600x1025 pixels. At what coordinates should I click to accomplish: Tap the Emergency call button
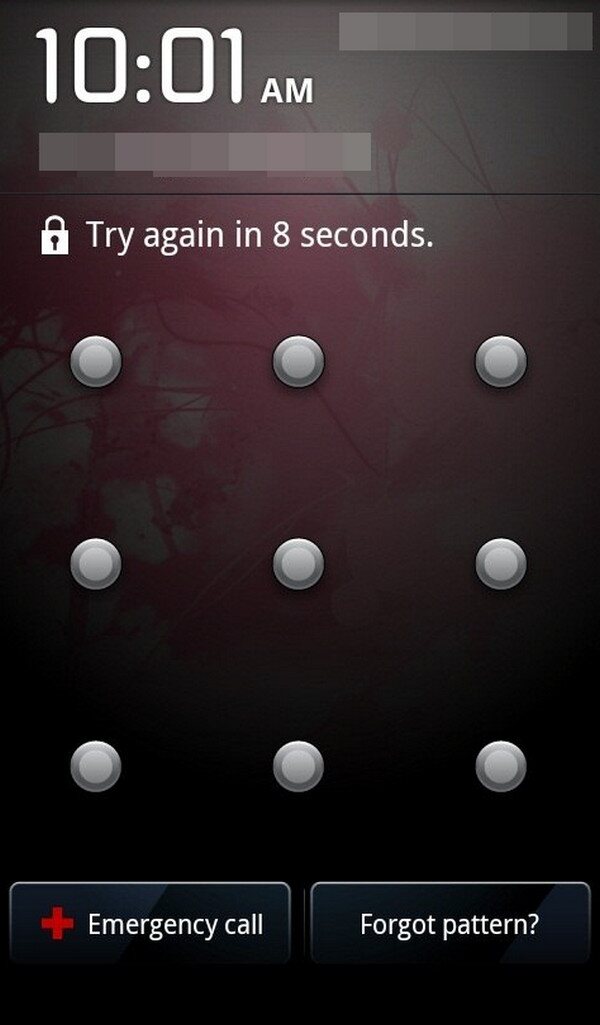[150, 924]
